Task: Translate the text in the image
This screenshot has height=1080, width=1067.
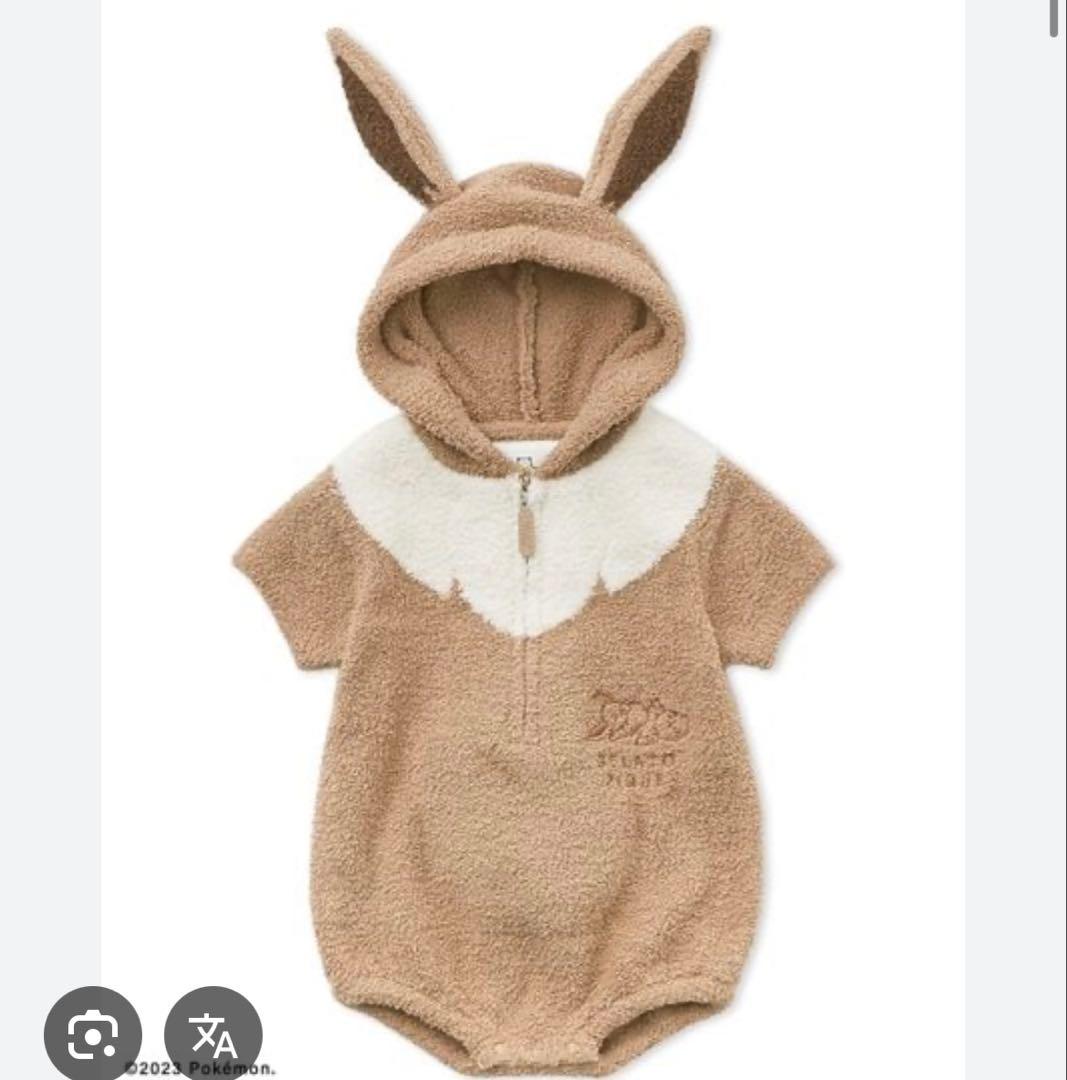Action: tap(213, 1036)
